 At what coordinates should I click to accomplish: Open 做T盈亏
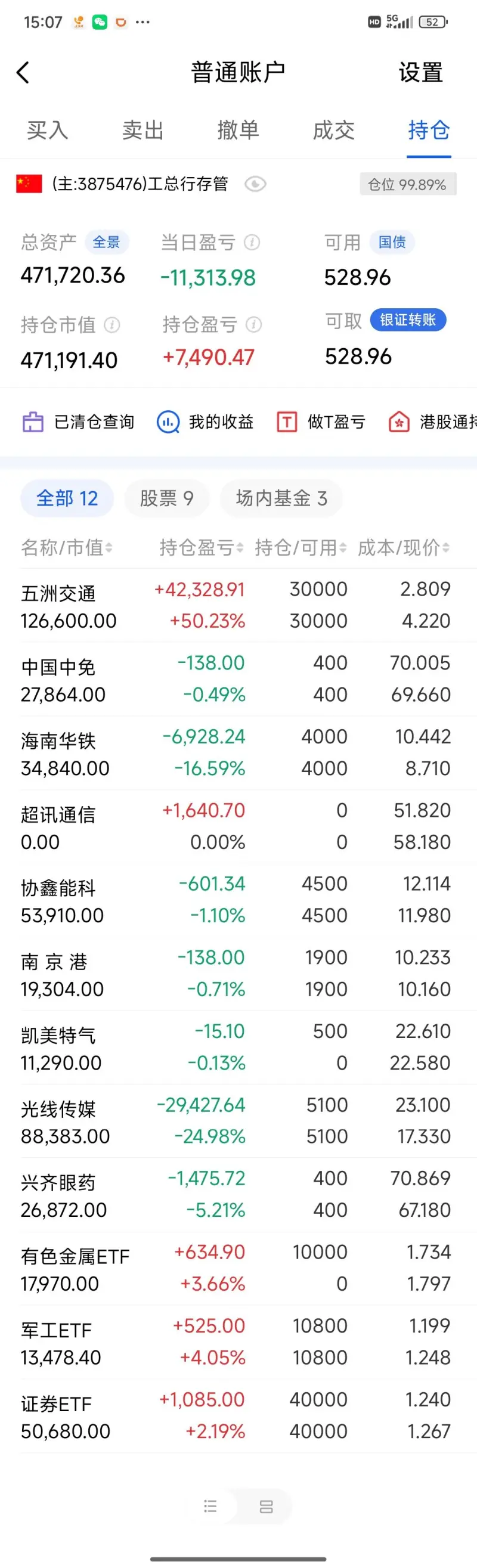321,422
